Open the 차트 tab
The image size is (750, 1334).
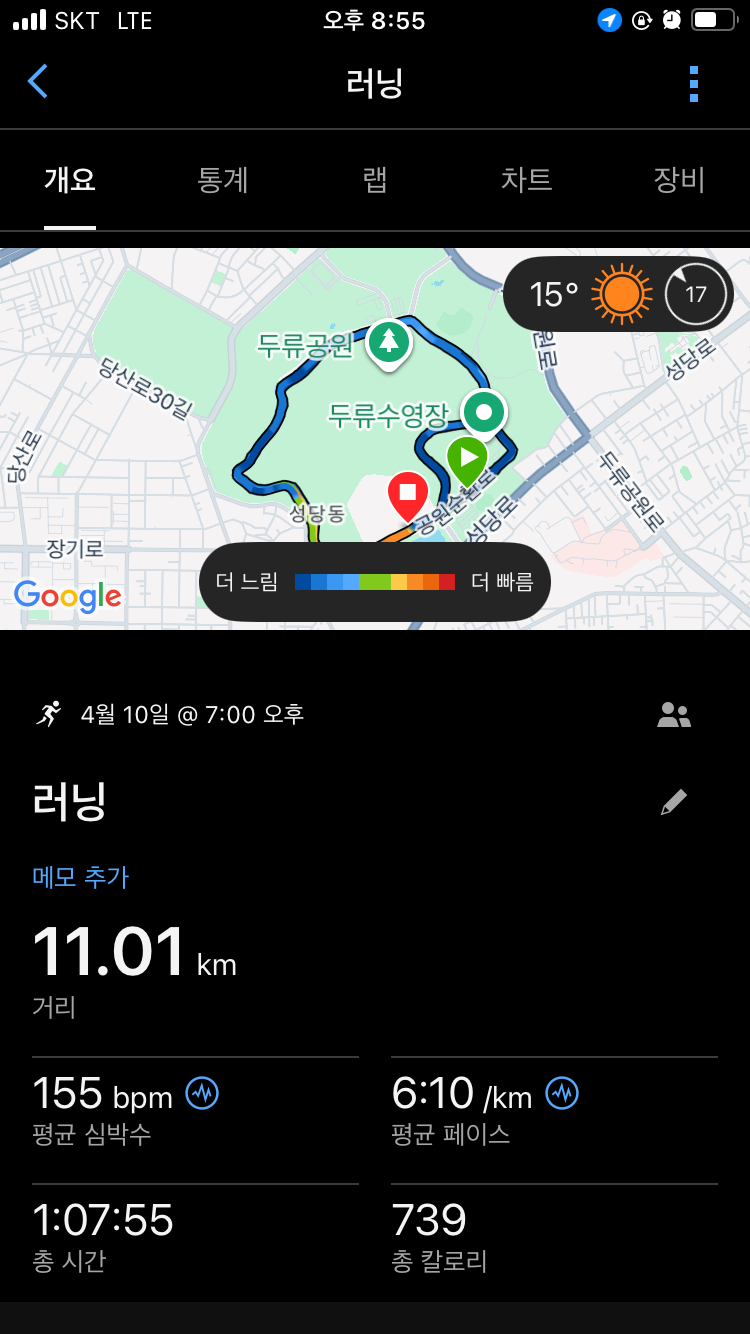coord(526,180)
